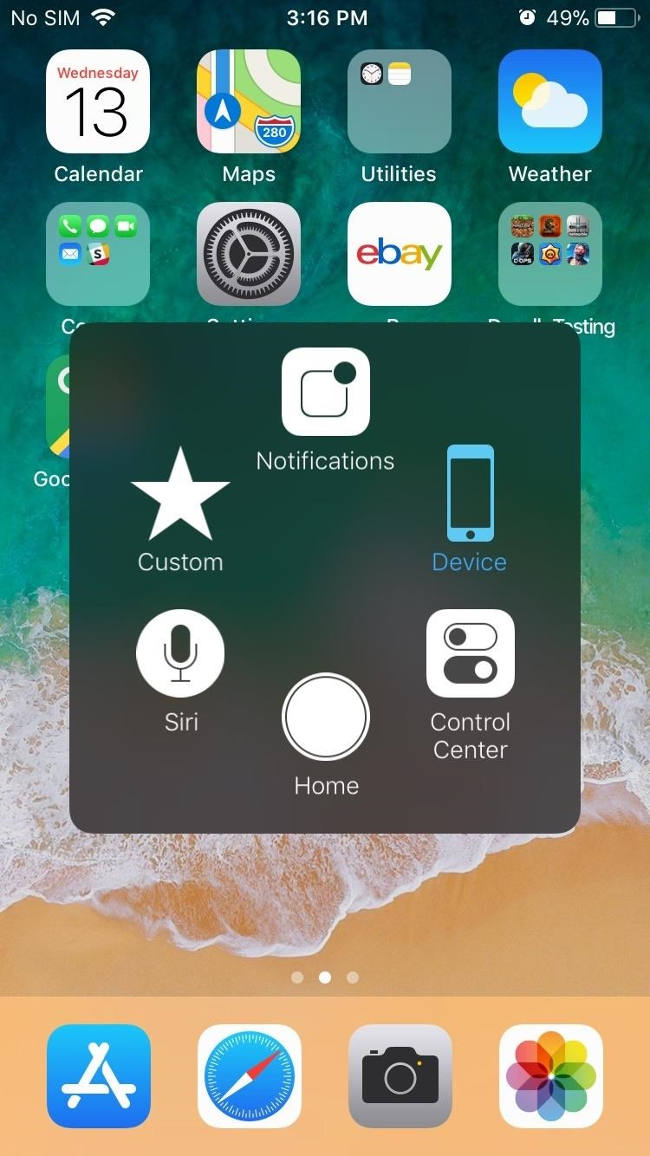Open the Settings app
Viewport: 650px width, 1156px height.
pyautogui.click(x=249, y=254)
